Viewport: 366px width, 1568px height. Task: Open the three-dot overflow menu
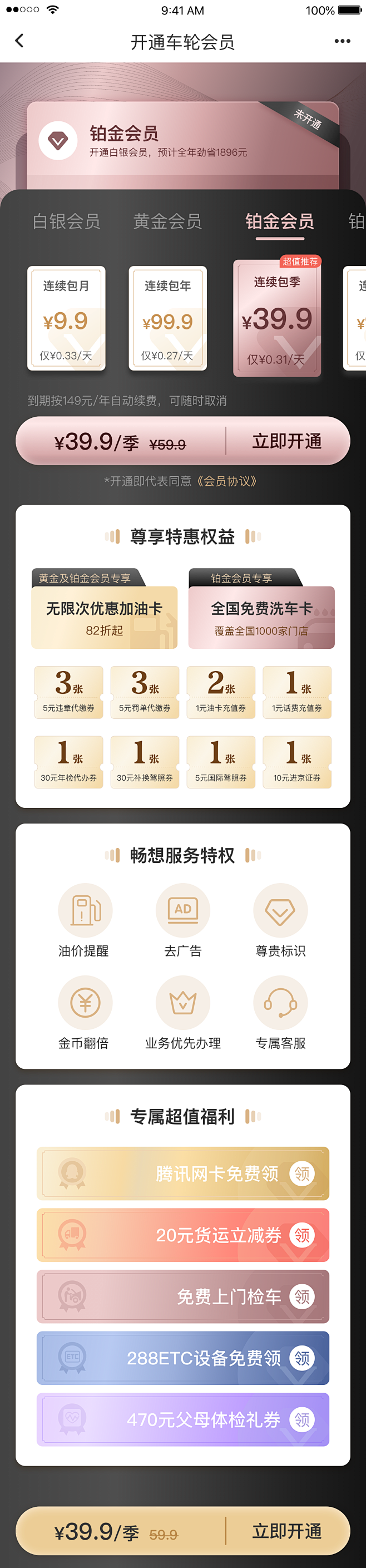pyautogui.click(x=342, y=41)
